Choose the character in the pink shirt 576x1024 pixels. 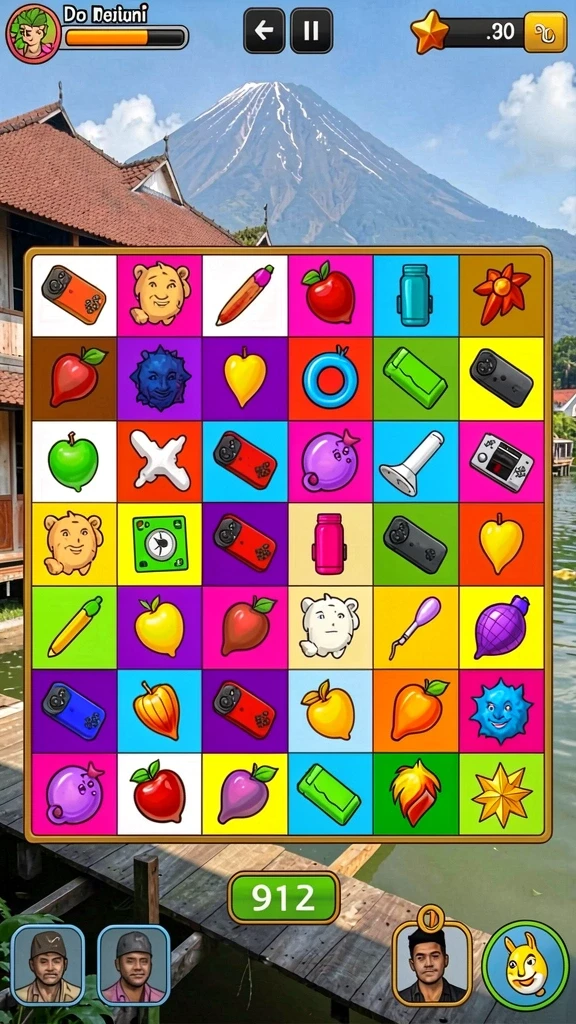tap(134, 966)
